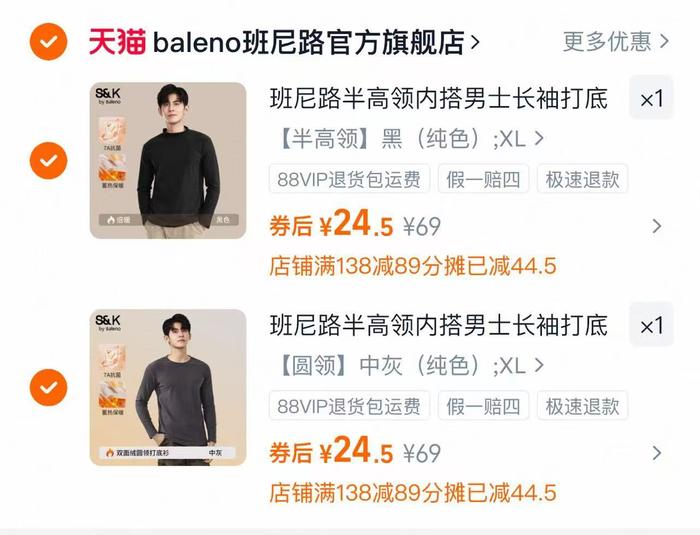The height and width of the screenshot is (535, 700).
Task: Open the grey sweater product image
Action: point(168,387)
